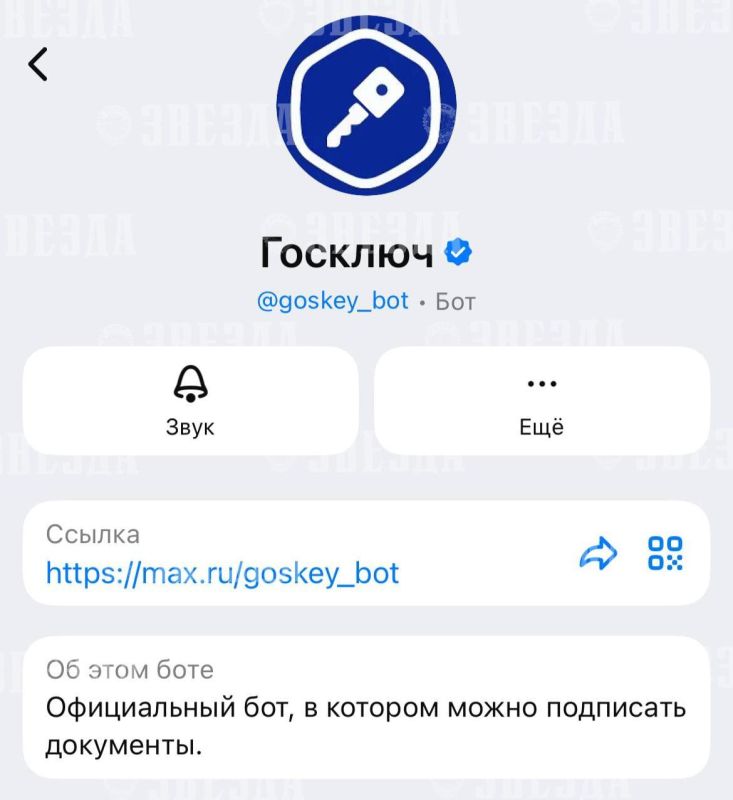The width and height of the screenshot is (733, 800).
Task: Open the Ещё more options button
Action: 541,400
